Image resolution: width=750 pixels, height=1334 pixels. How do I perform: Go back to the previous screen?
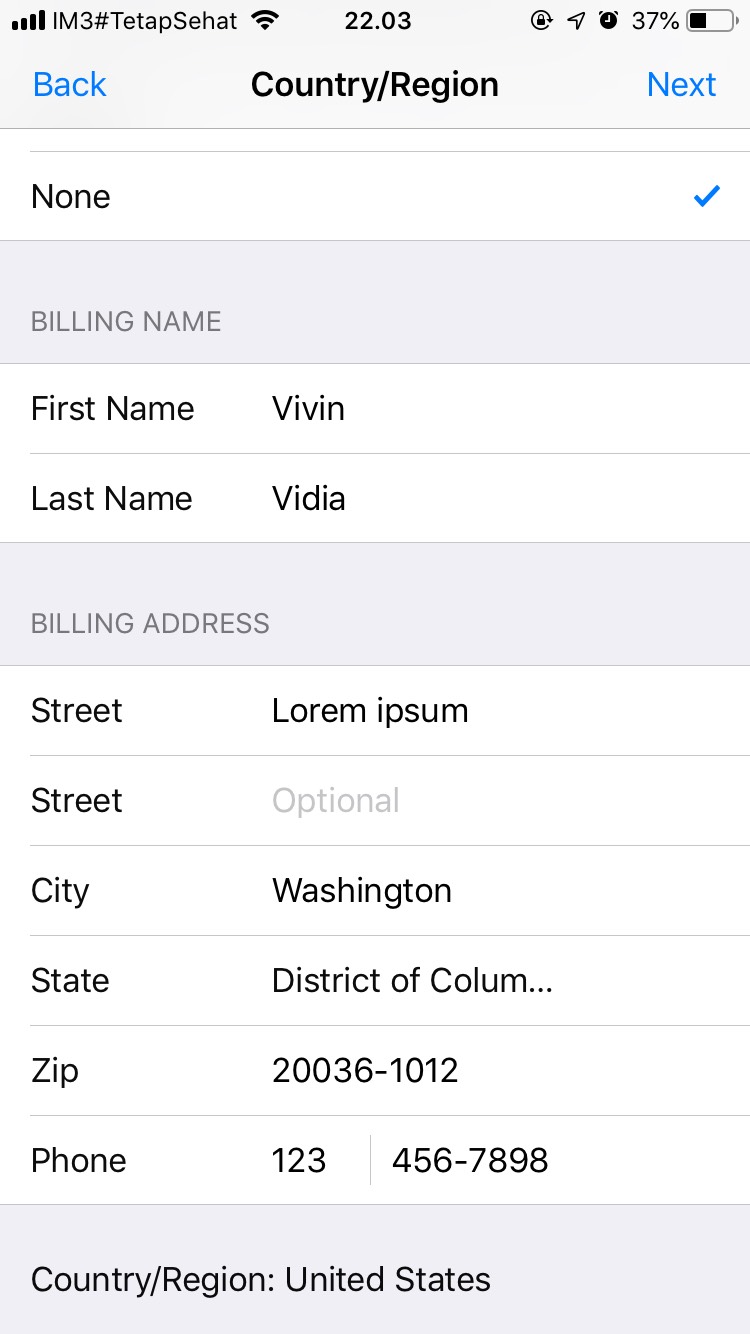tap(69, 85)
